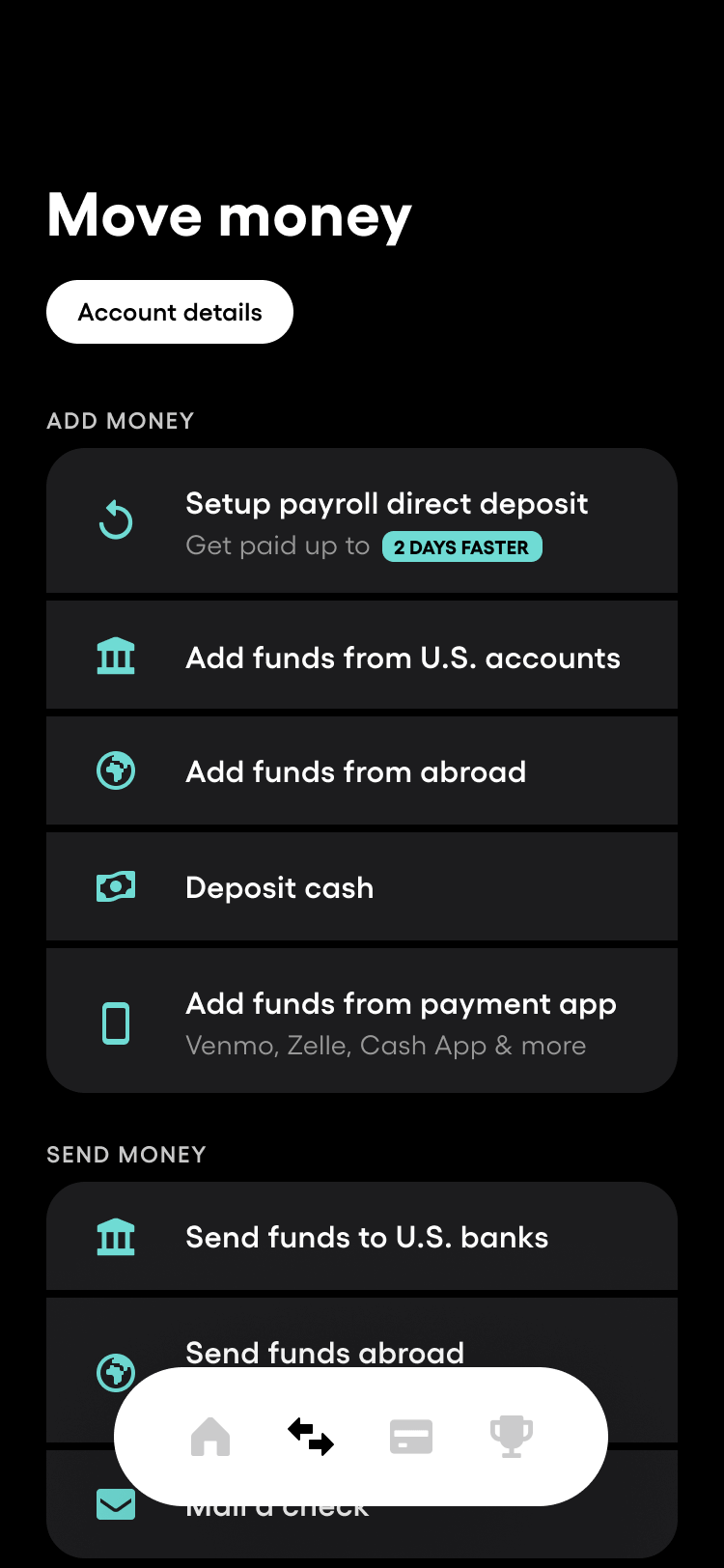
Task: Choose Add funds from U.S. accounts
Action: [x=362, y=656]
